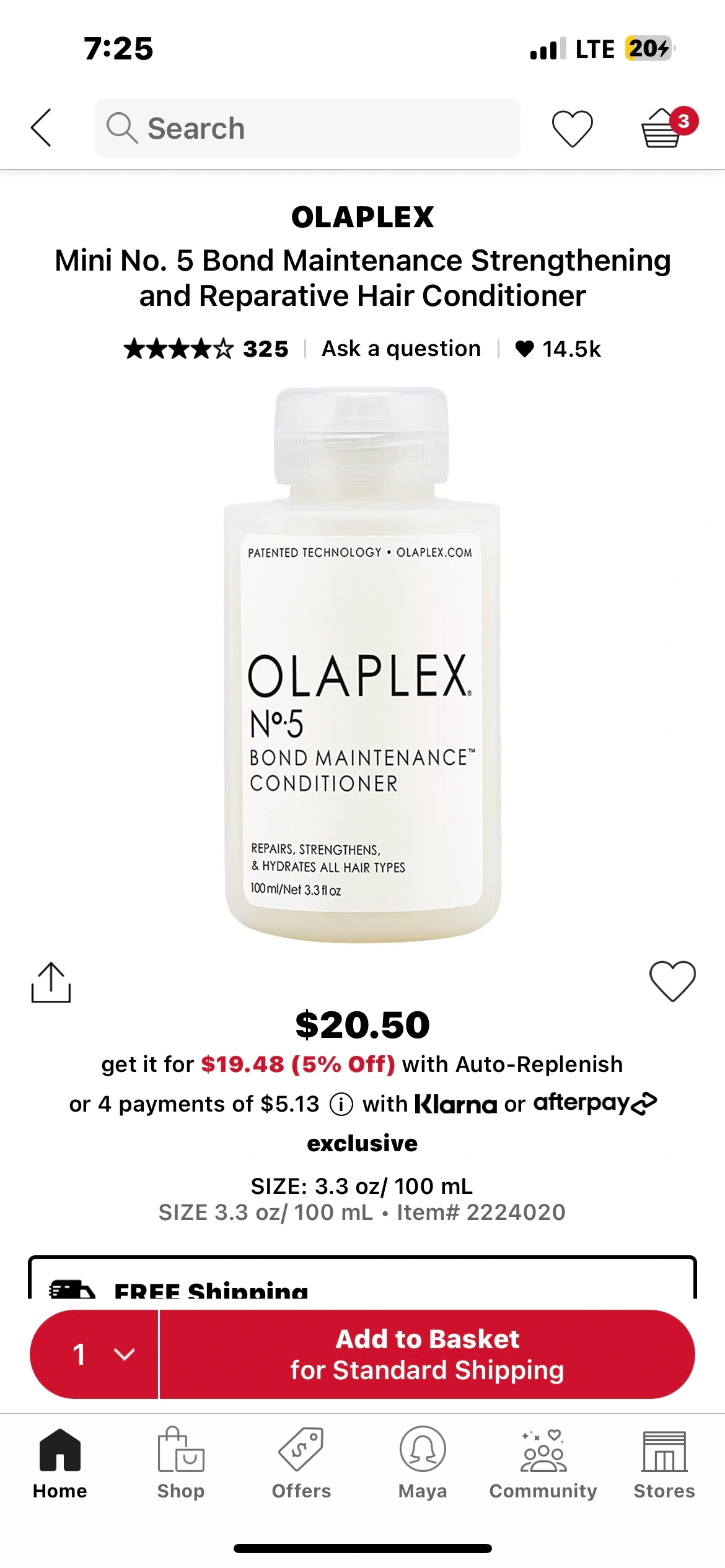Add this conditioner to Loves
Viewport: 725px width, 1568px height.
pos(672,981)
